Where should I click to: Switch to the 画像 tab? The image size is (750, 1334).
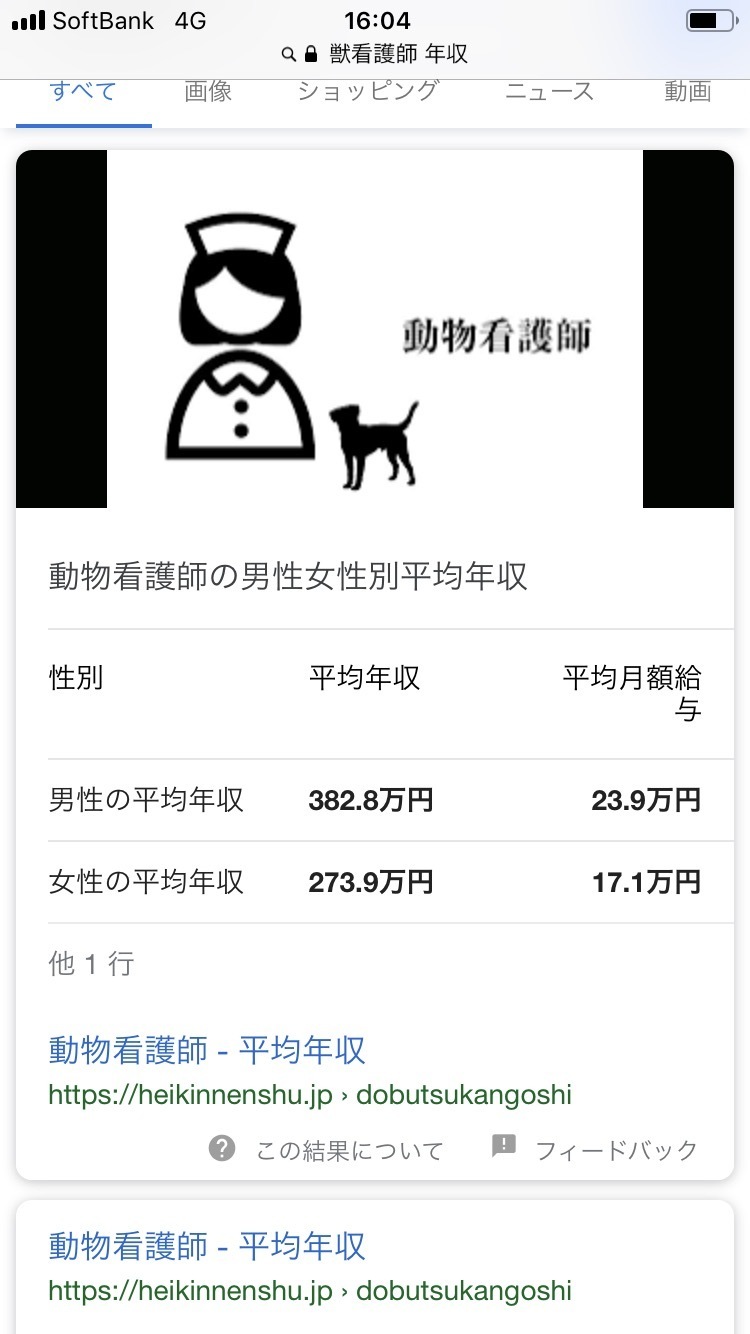tap(208, 91)
